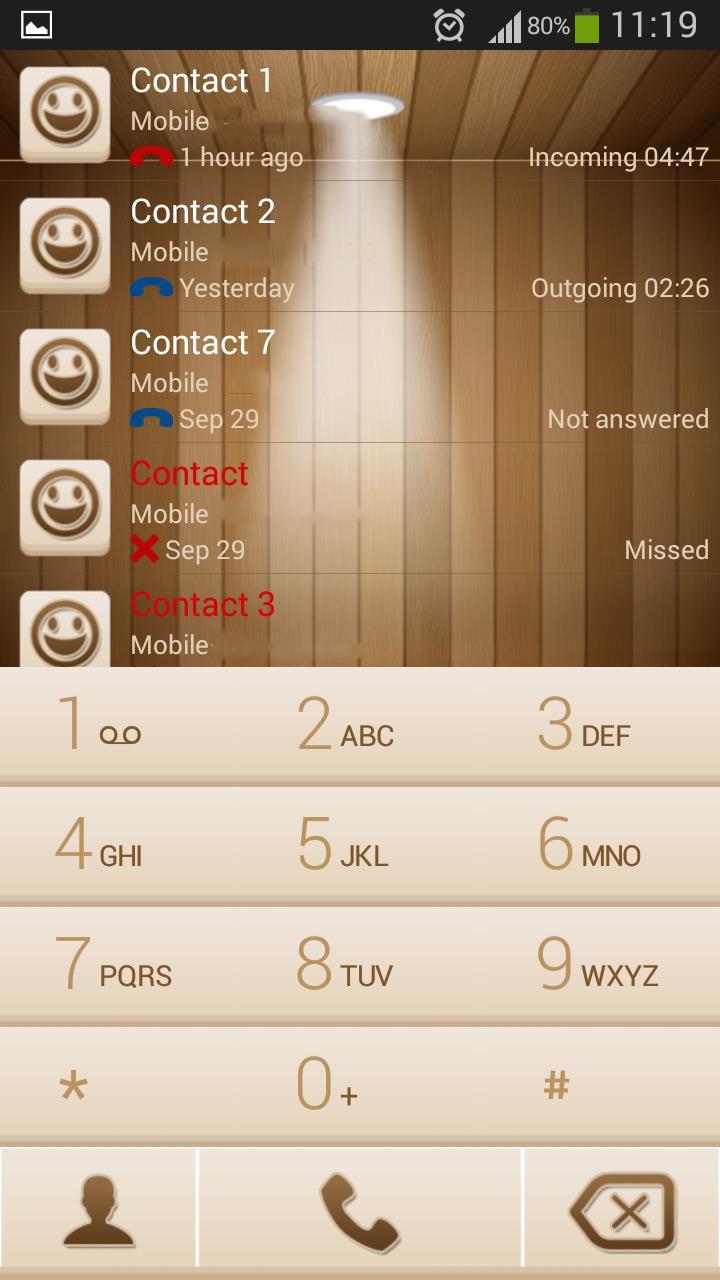Open the Not answered call from Sep 29
Viewport: 720px width, 1280px height.
click(x=360, y=377)
